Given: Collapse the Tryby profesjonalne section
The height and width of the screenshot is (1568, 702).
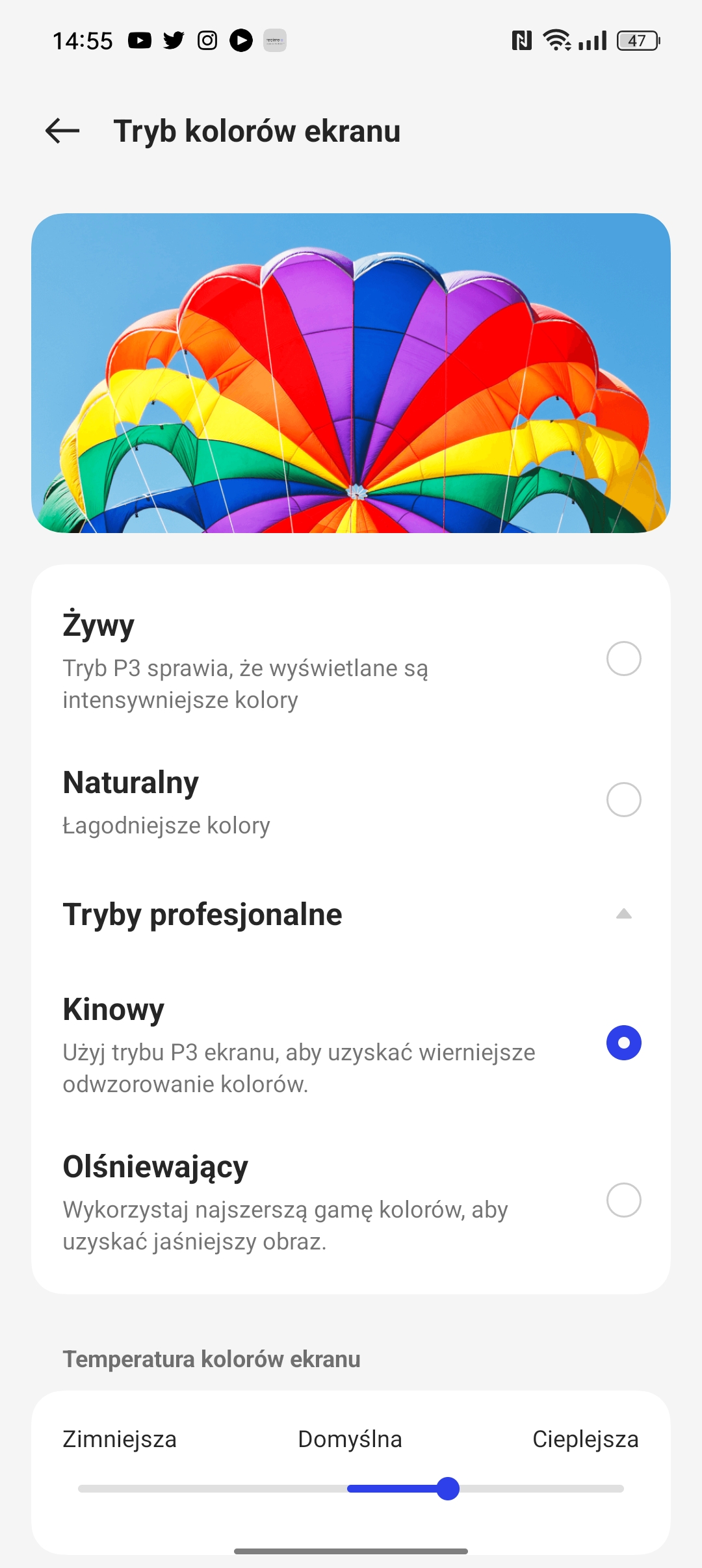Looking at the screenshot, I should 623,914.
